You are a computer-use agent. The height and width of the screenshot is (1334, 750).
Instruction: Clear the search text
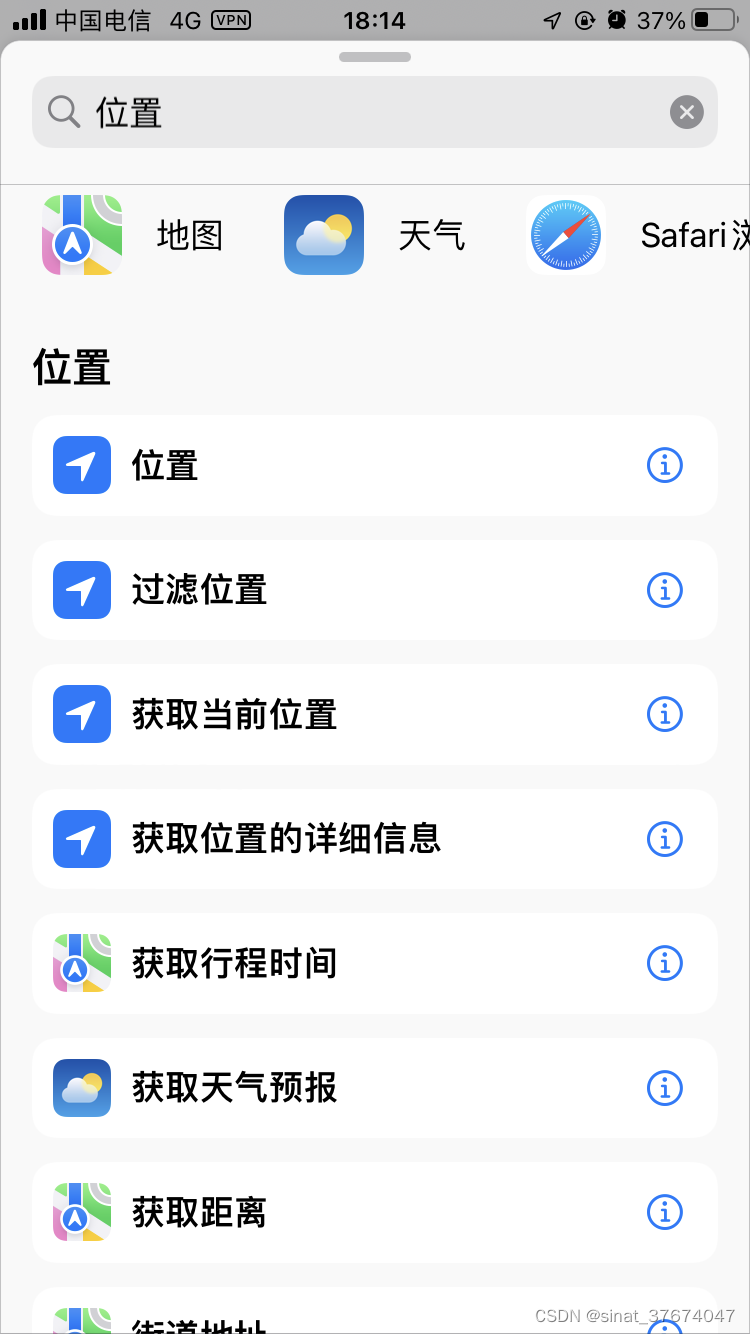686,113
